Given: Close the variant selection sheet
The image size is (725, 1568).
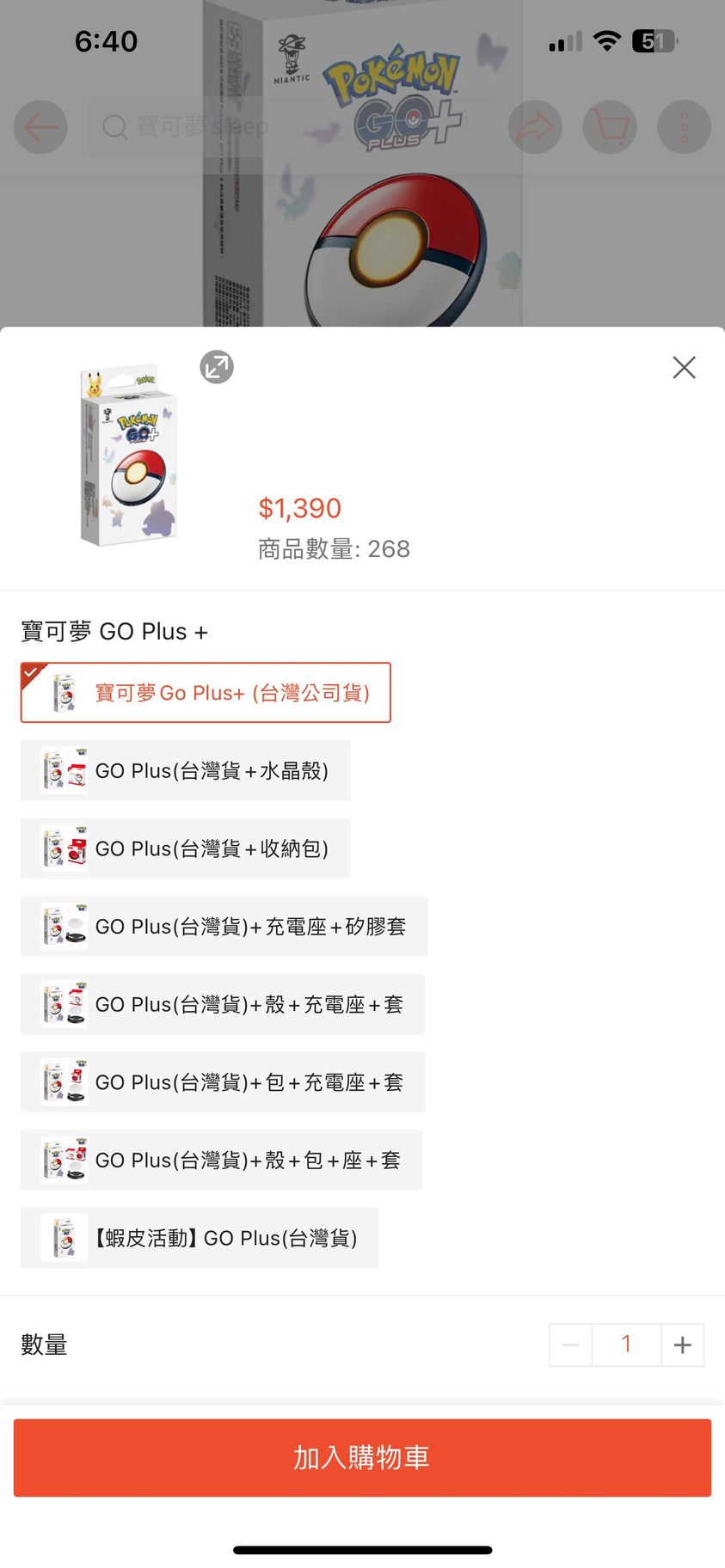Looking at the screenshot, I should 684,368.
